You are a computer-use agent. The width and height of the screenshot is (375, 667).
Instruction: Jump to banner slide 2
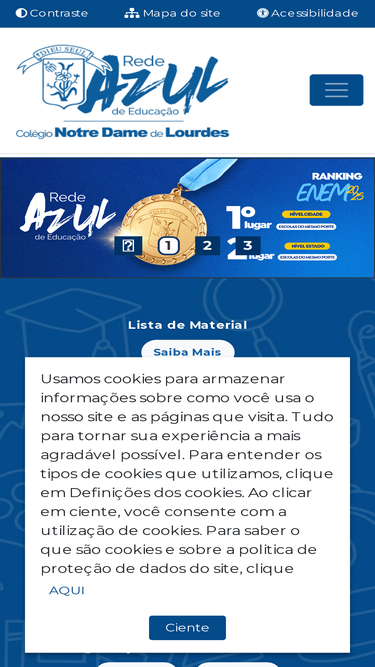[207, 245]
